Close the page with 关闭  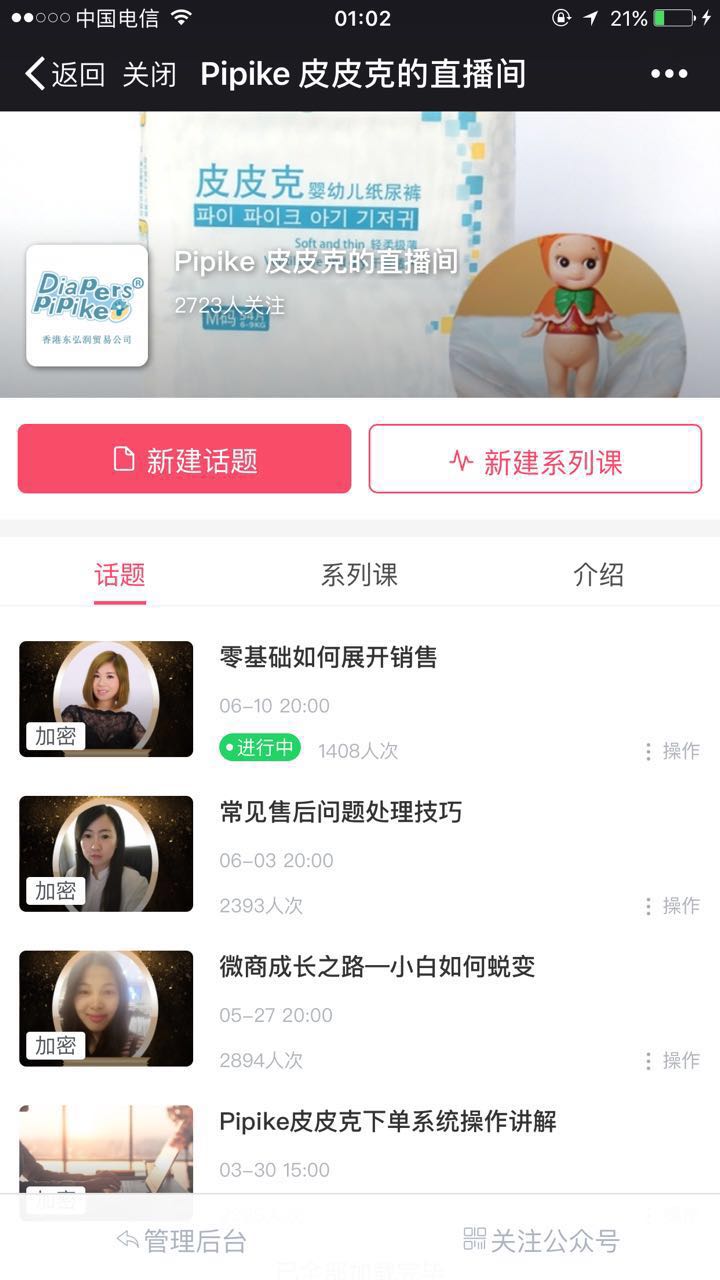tap(149, 74)
